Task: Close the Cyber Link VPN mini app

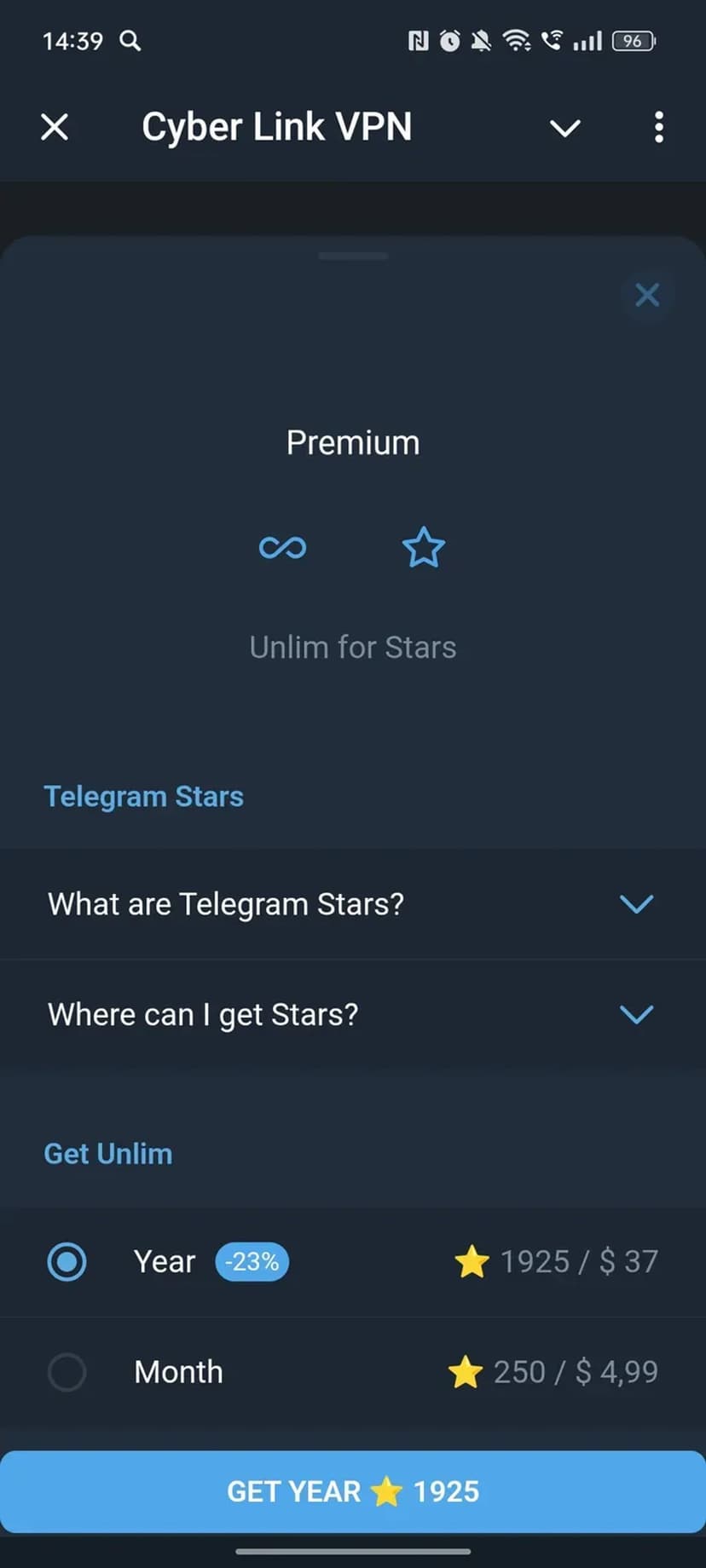Action: [x=55, y=128]
